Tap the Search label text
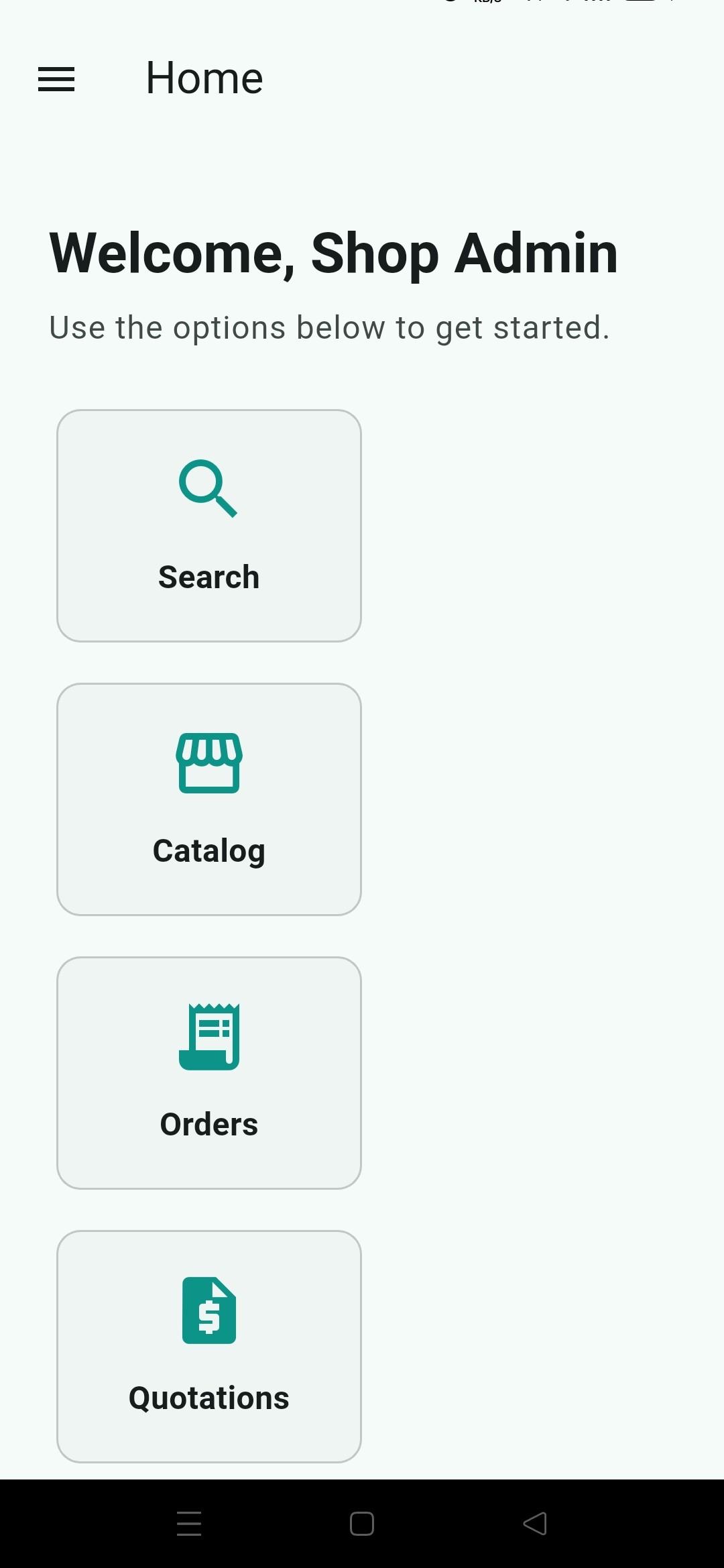724x1568 pixels. pos(208,576)
